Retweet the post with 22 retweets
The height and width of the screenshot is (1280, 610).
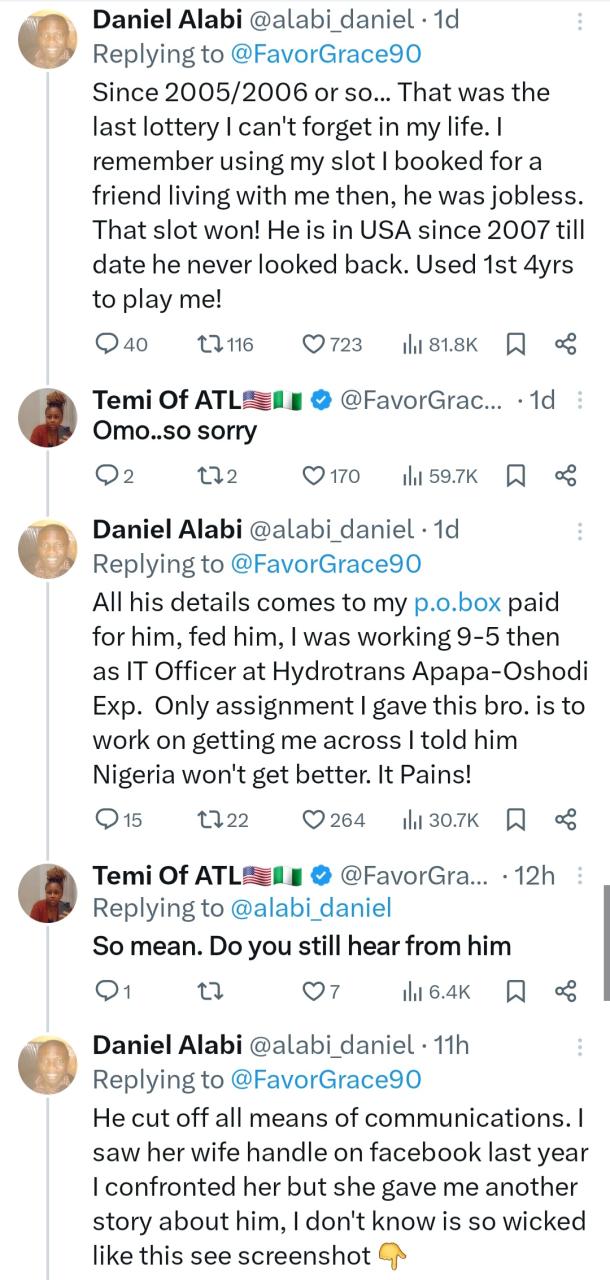(211, 820)
